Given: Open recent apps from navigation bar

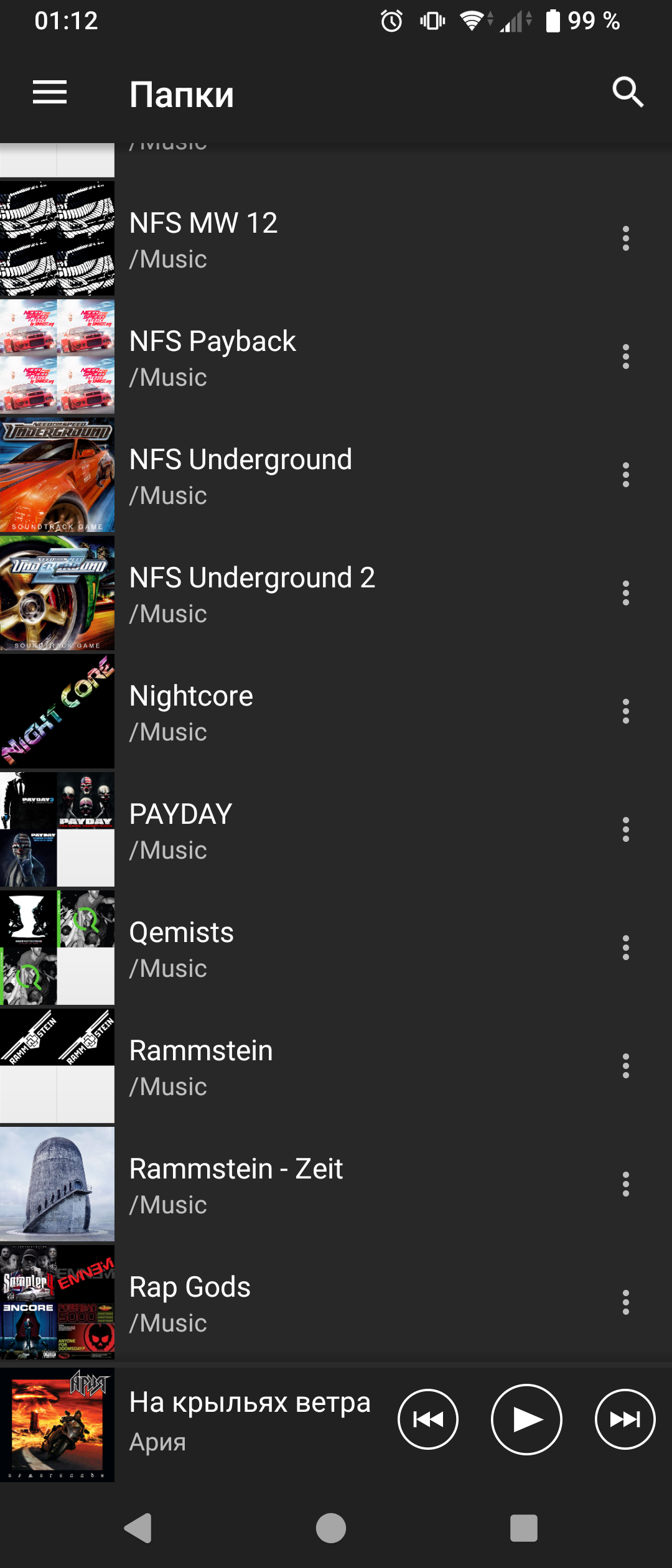Looking at the screenshot, I should pos(523,1528).
